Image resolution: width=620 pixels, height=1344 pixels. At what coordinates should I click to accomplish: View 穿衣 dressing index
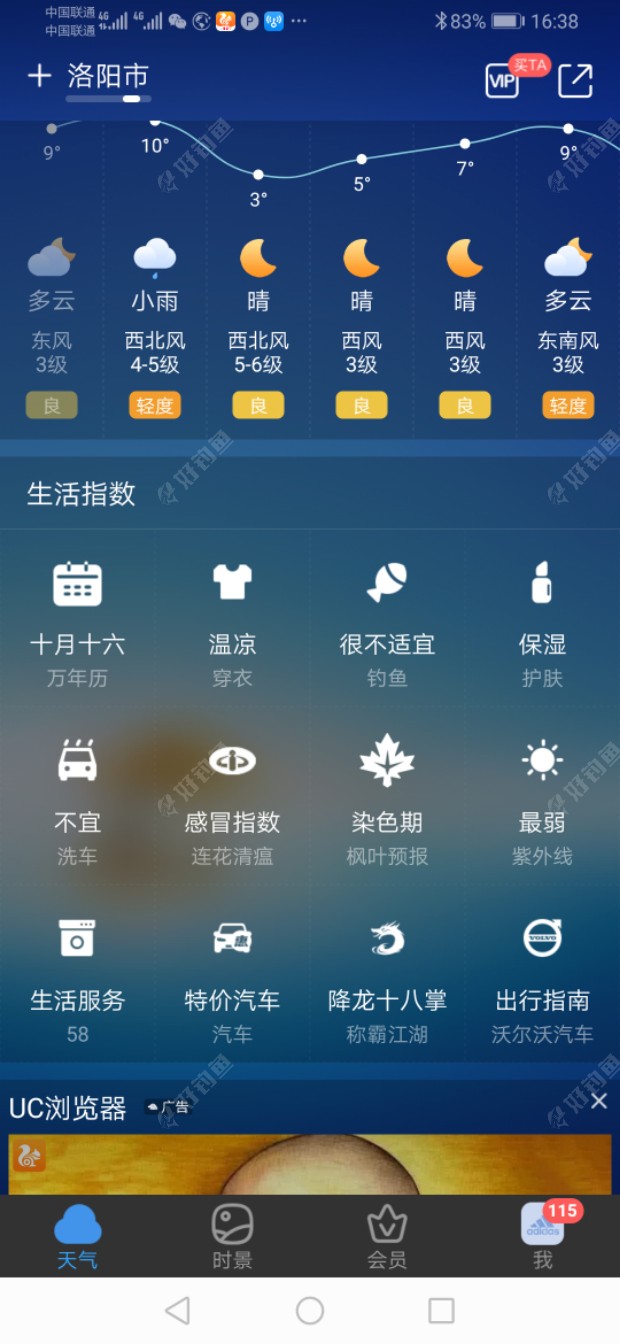pyautogui.click(x=232, y=622)
